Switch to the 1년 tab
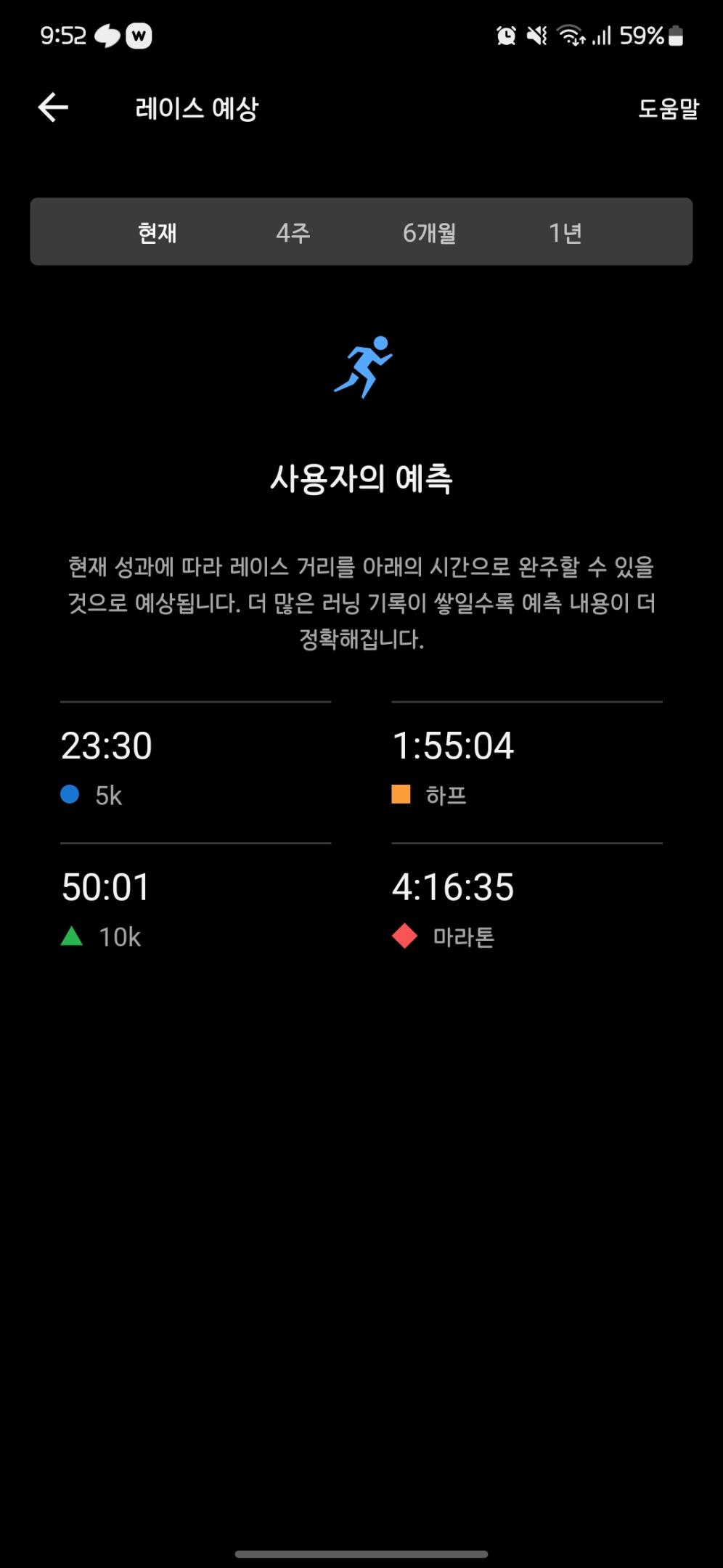The image size is (723, 1568). tap(565, 233)
